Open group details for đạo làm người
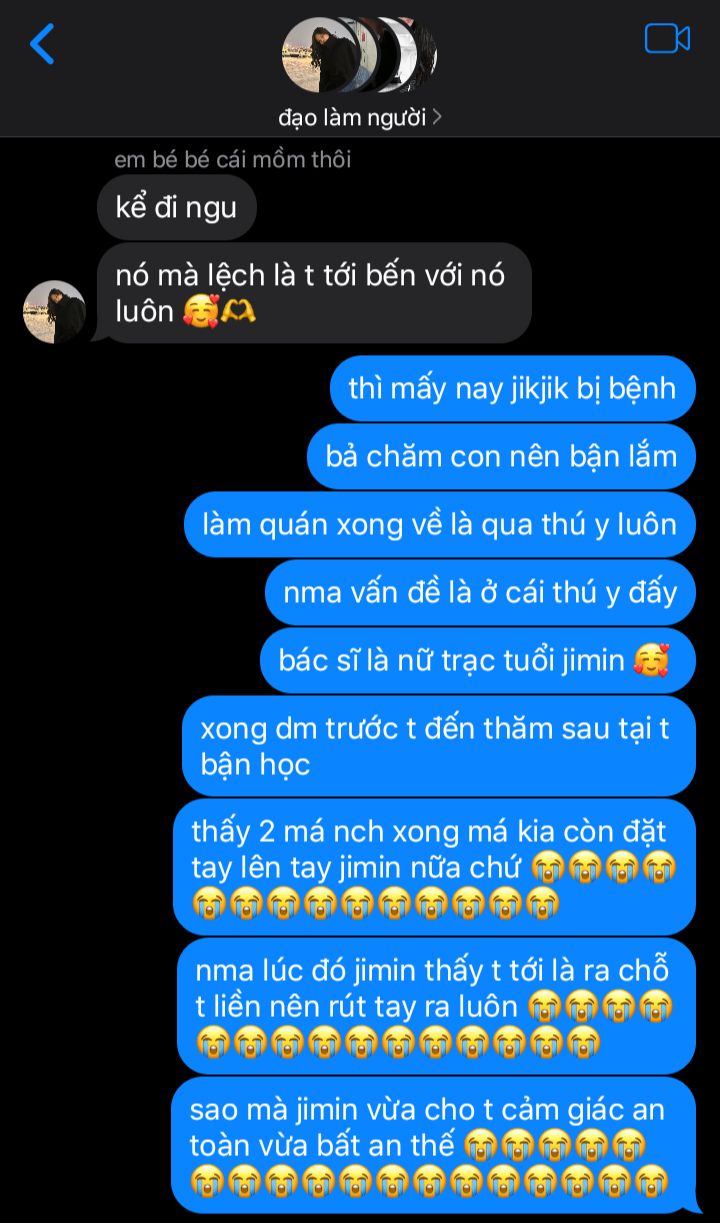 (x=360, y=117)
